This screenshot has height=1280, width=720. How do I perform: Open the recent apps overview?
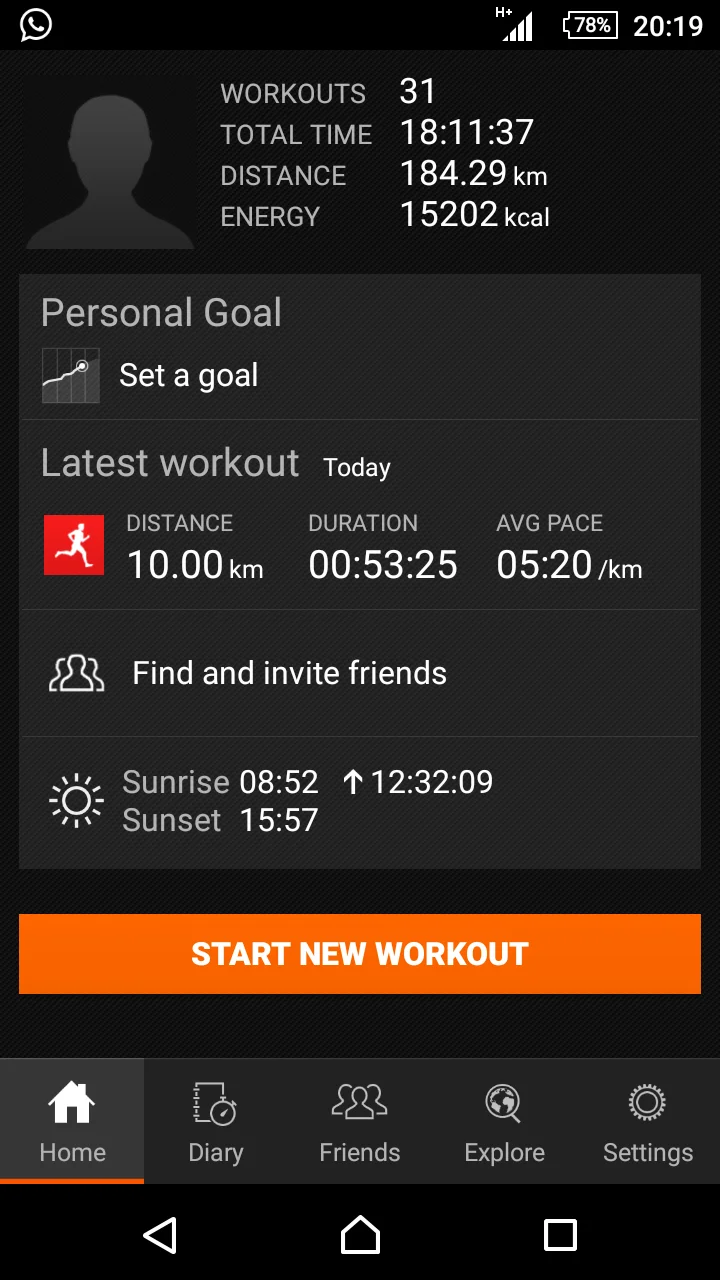point(560,1235)
